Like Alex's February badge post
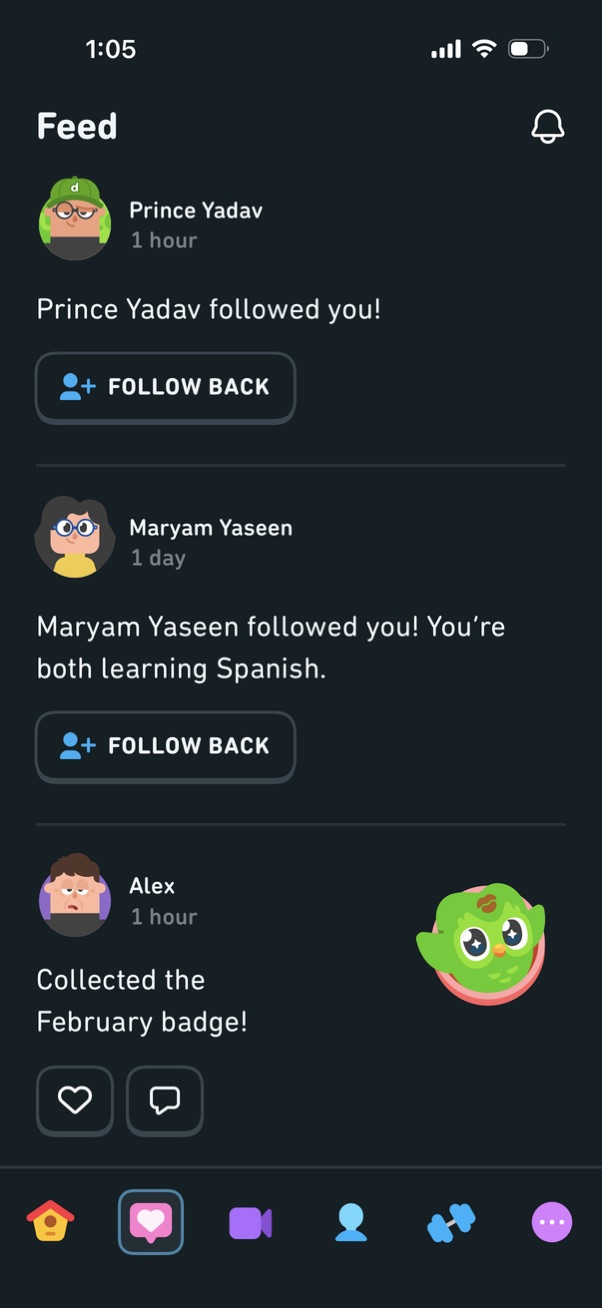Image resolution: width=602 pixels, height=1308 pixels. (75, 1100)
